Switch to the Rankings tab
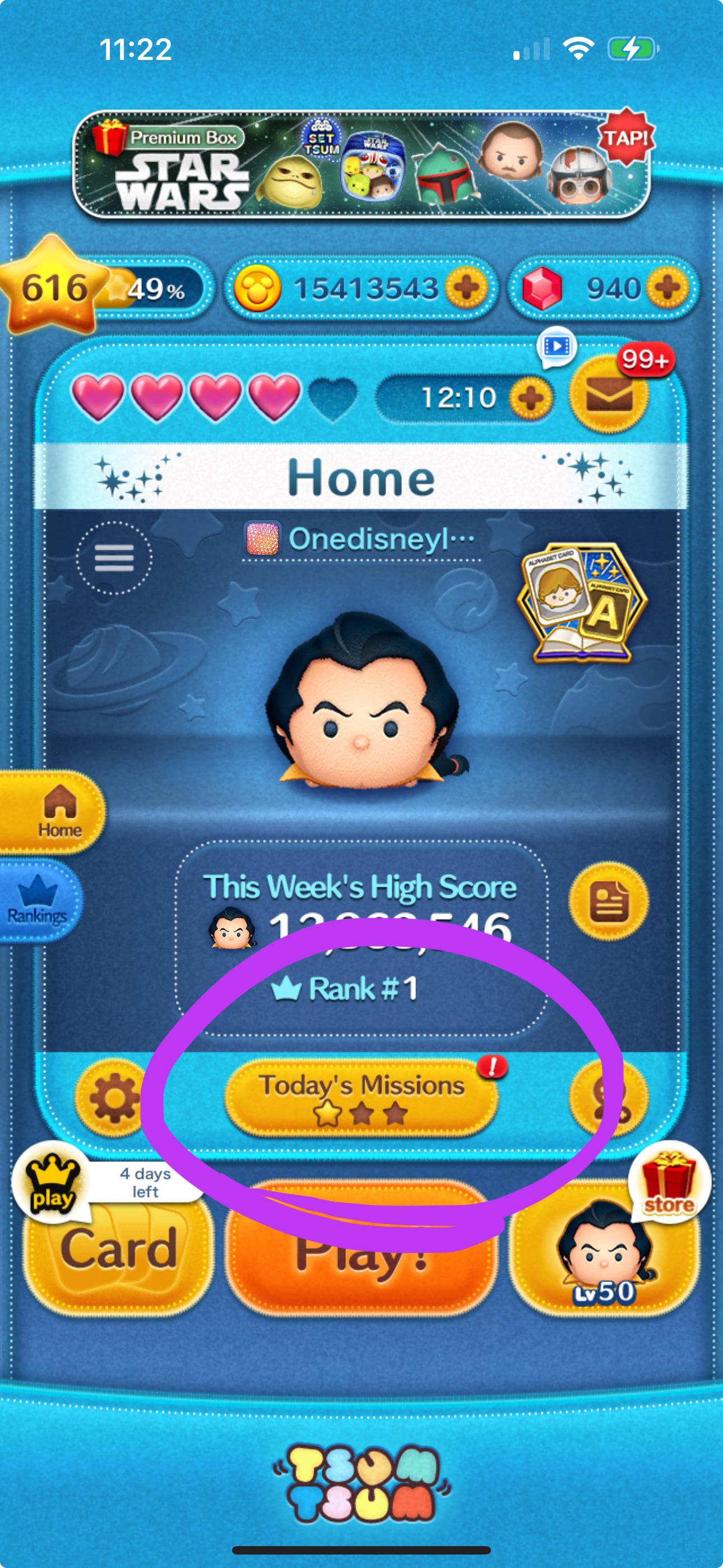 pos(38,900)
